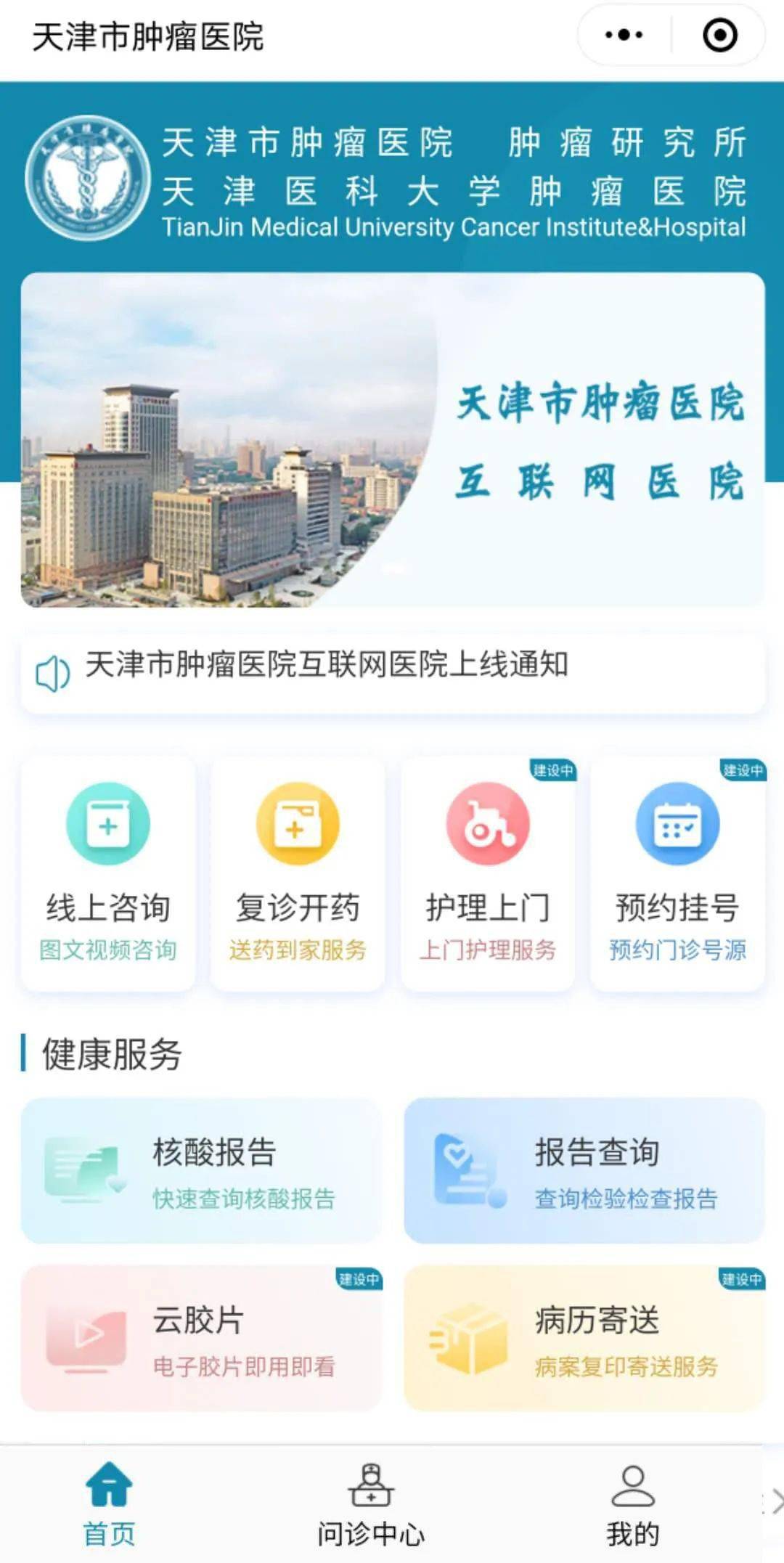784x1563 pixels.
Task: Close the mini program via circle icon
Action: [719, 35]
